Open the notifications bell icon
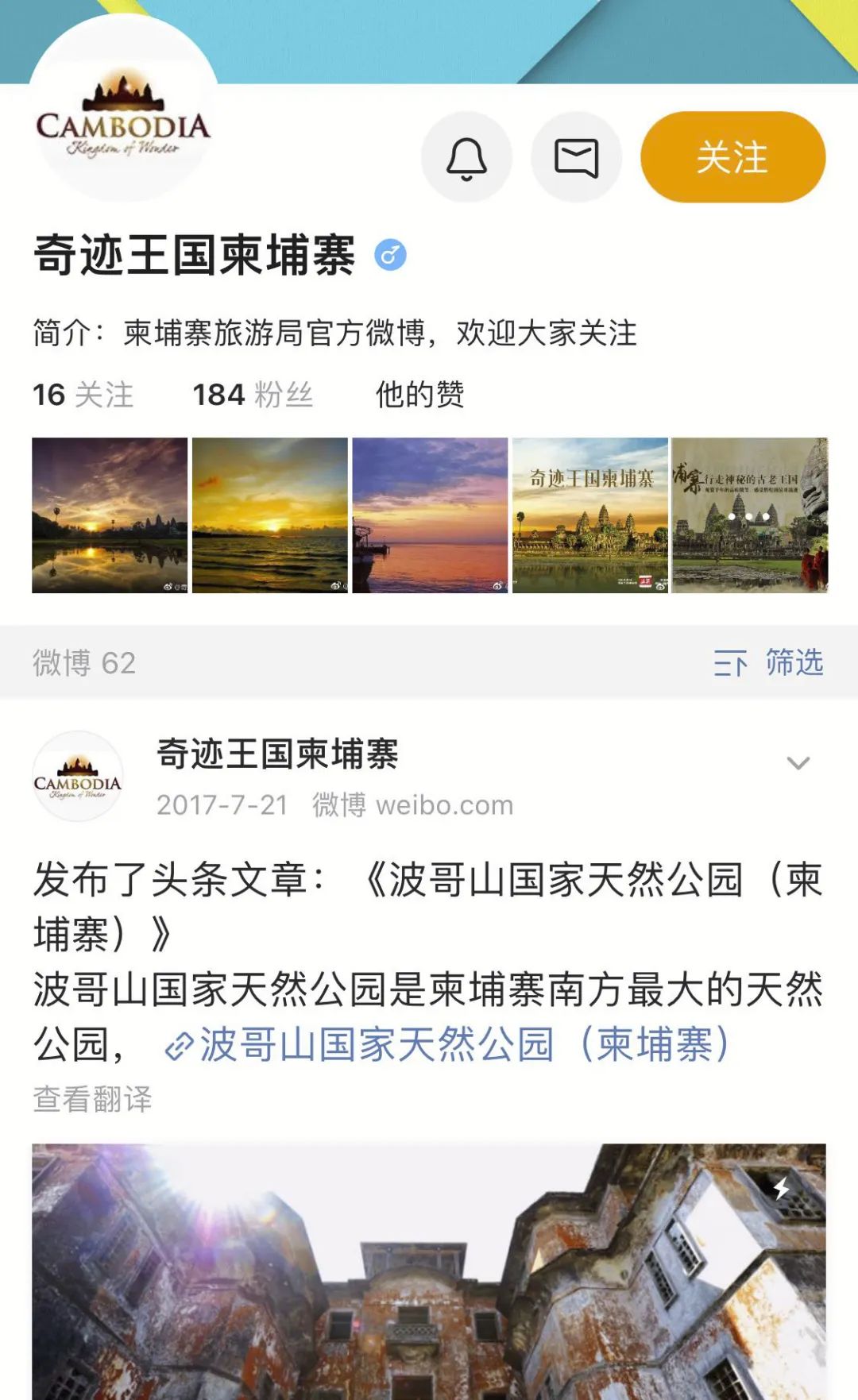This screenshot has width=858, height=1400. 466,157
